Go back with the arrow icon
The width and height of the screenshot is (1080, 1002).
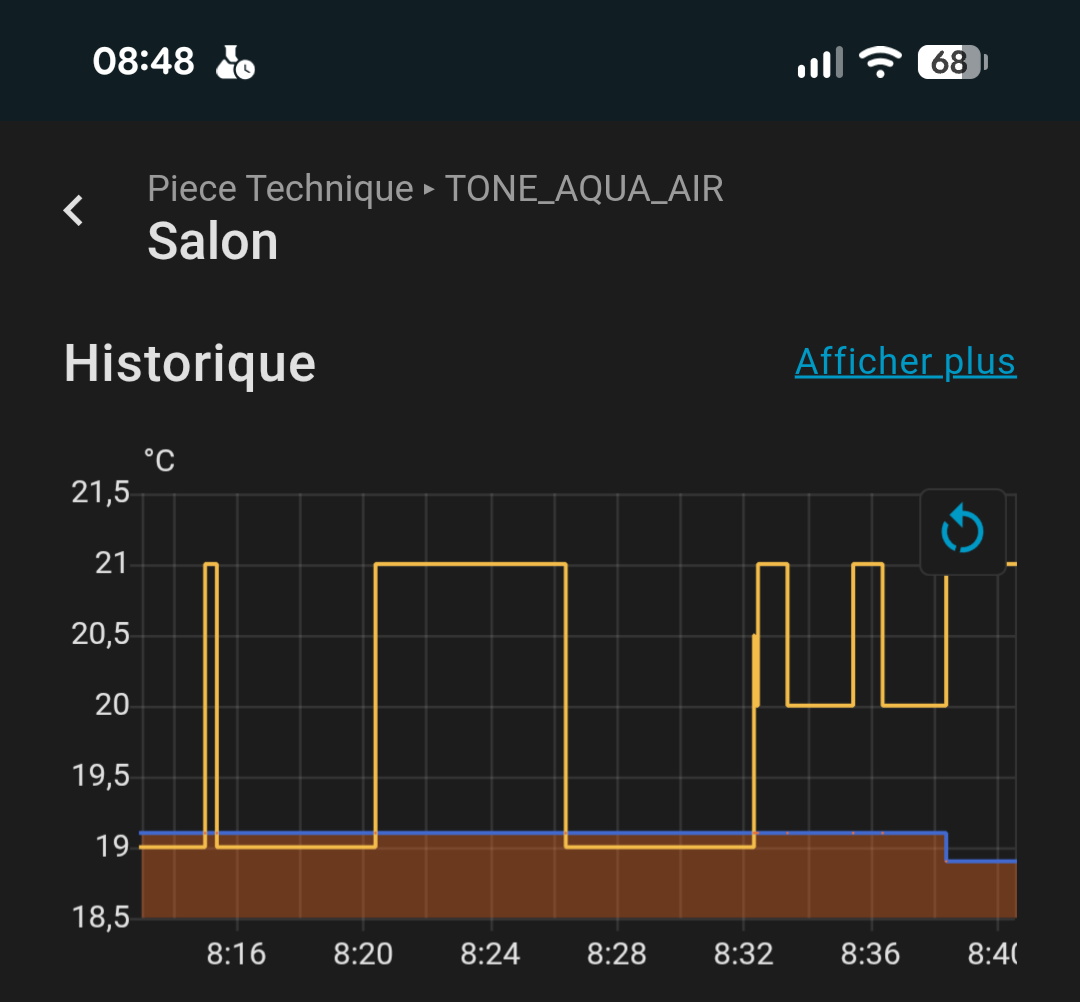pyautogui.click(x=73, y=211)
